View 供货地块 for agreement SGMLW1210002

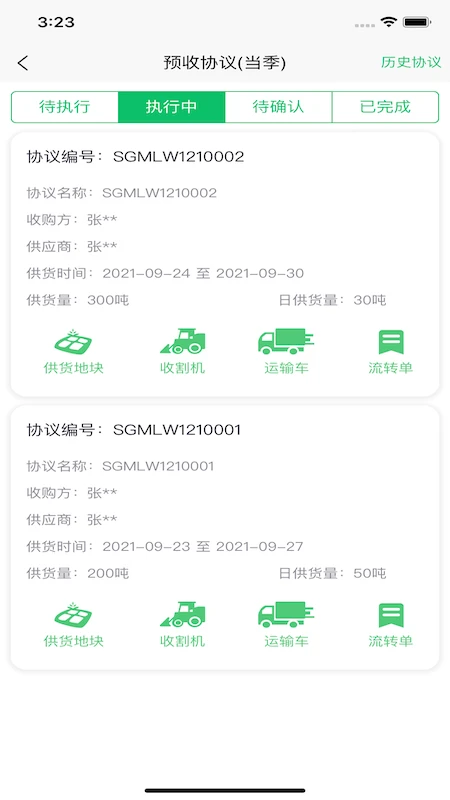(x=73, y=352)
